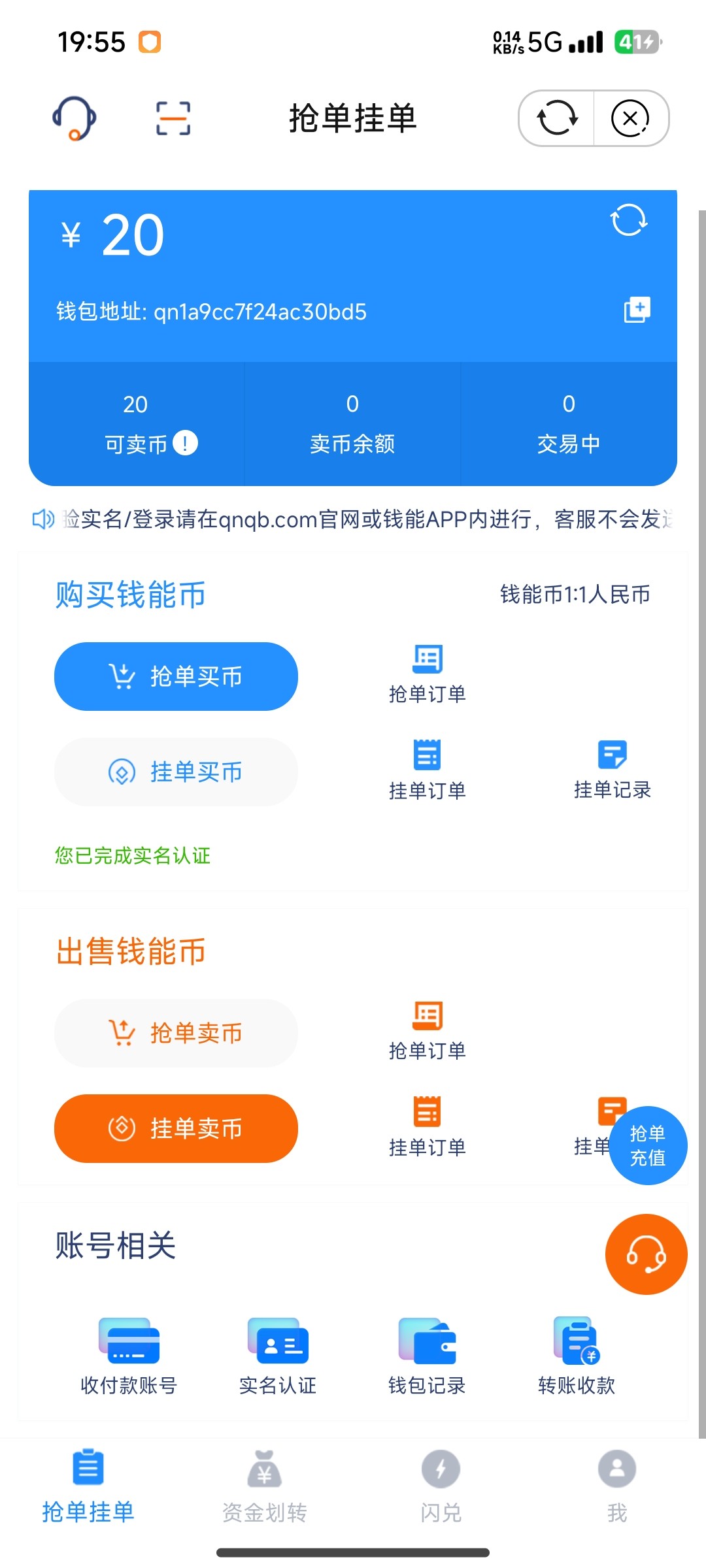Refresh the wallet balance in blue card

click(628, 220)
